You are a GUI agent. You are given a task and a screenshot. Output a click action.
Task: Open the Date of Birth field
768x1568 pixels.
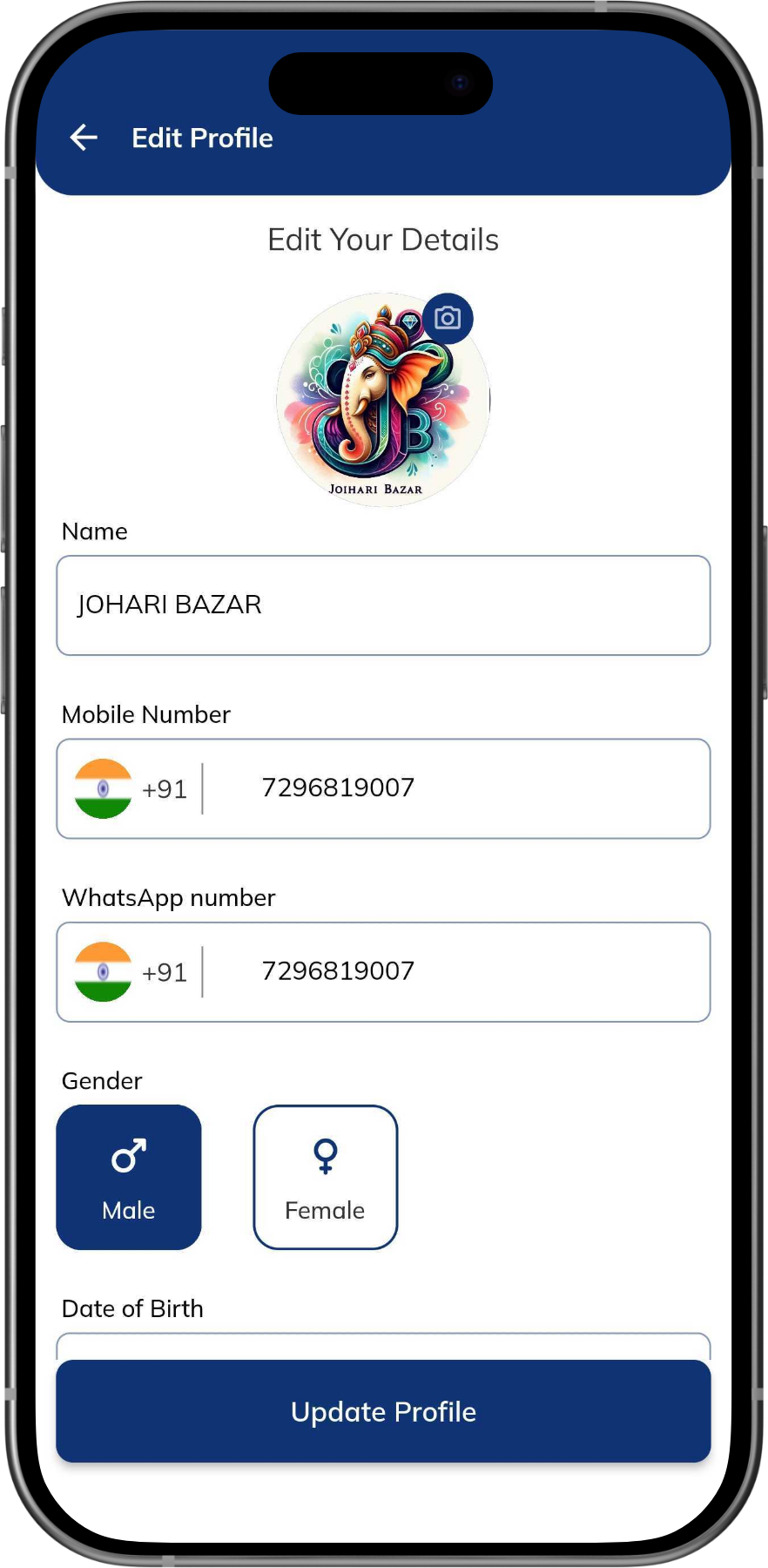point(383,1347)
